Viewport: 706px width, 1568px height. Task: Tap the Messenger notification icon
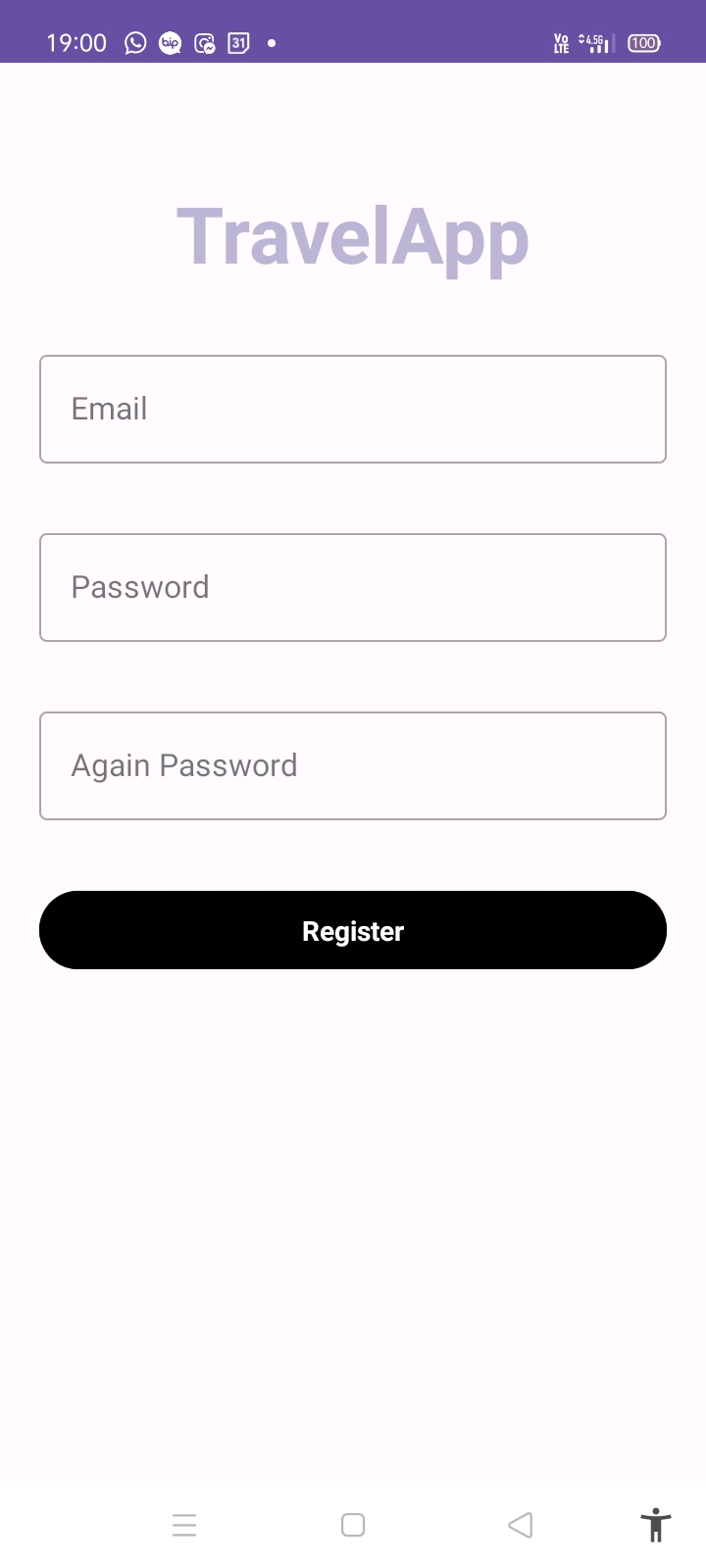204,42
